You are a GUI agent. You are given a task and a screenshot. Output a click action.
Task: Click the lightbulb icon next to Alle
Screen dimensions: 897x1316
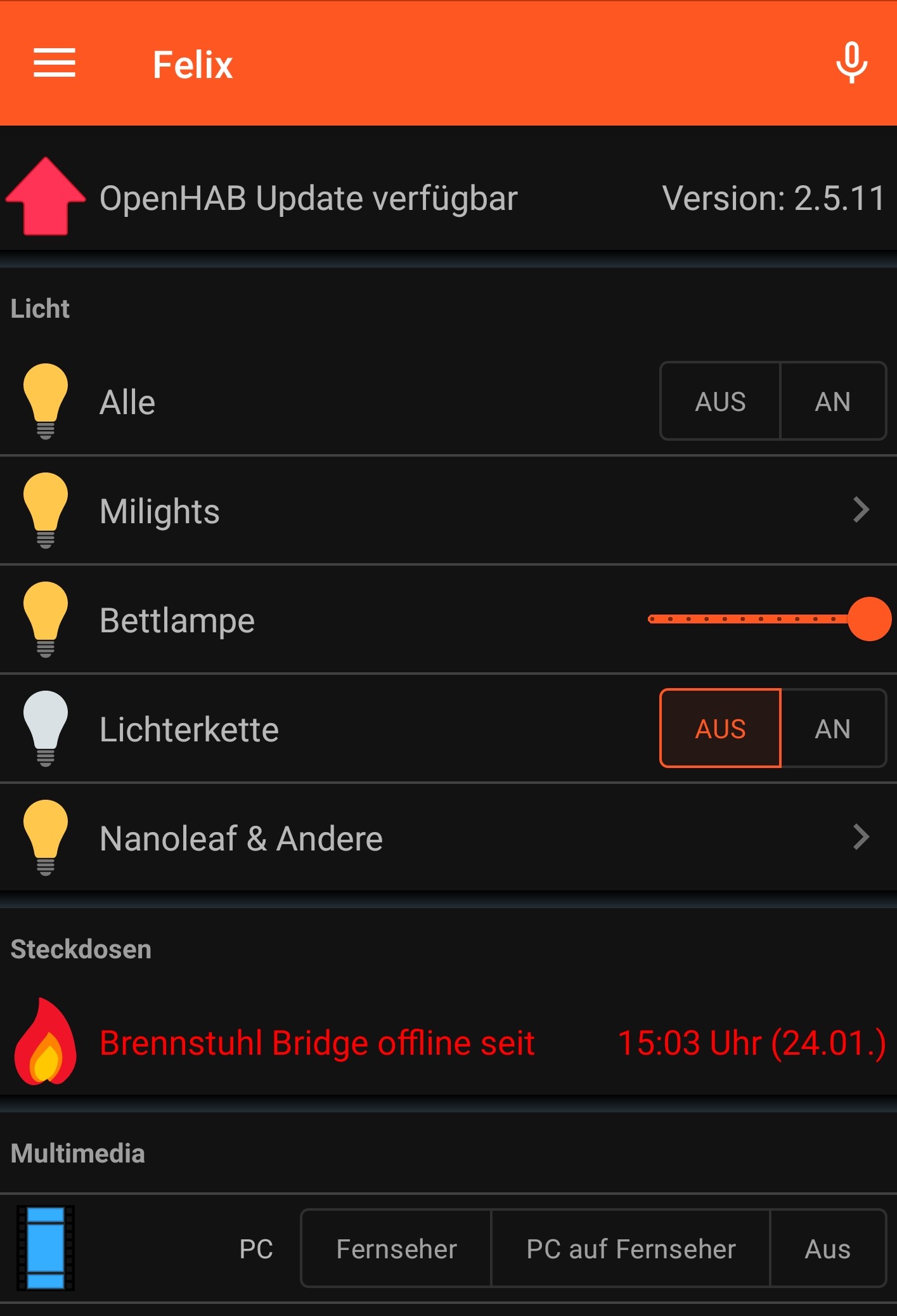tap(46, 401)
